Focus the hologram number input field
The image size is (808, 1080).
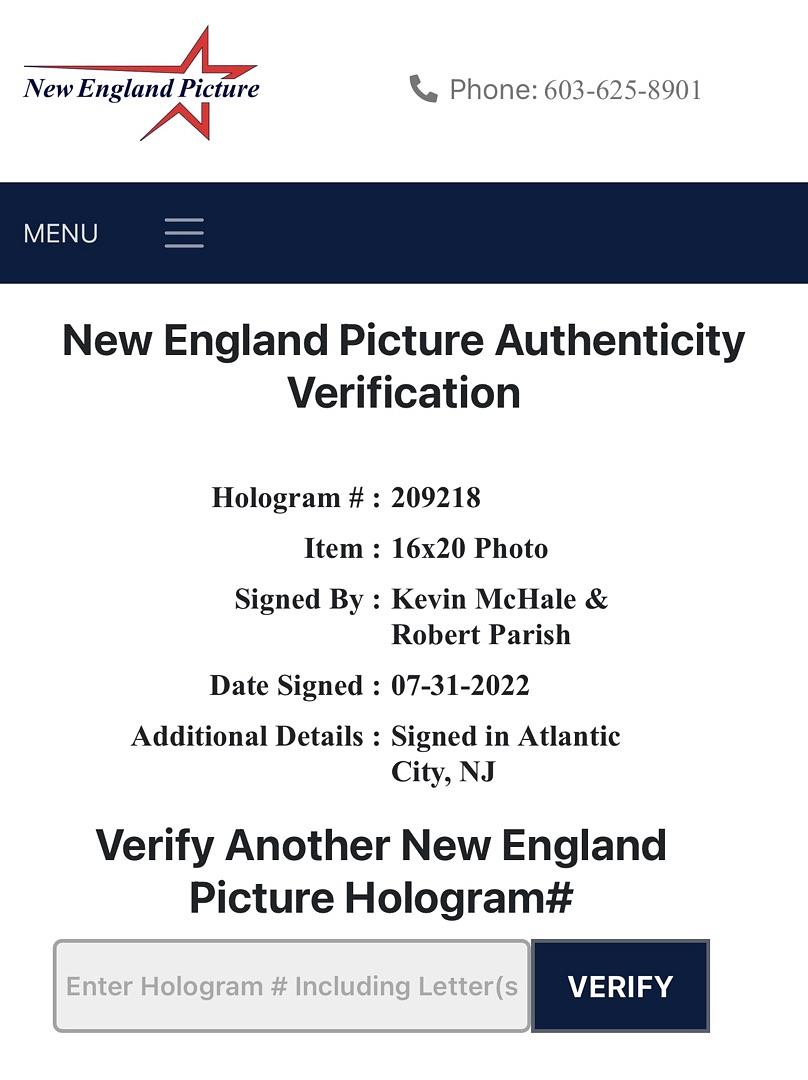click(291, 986)
